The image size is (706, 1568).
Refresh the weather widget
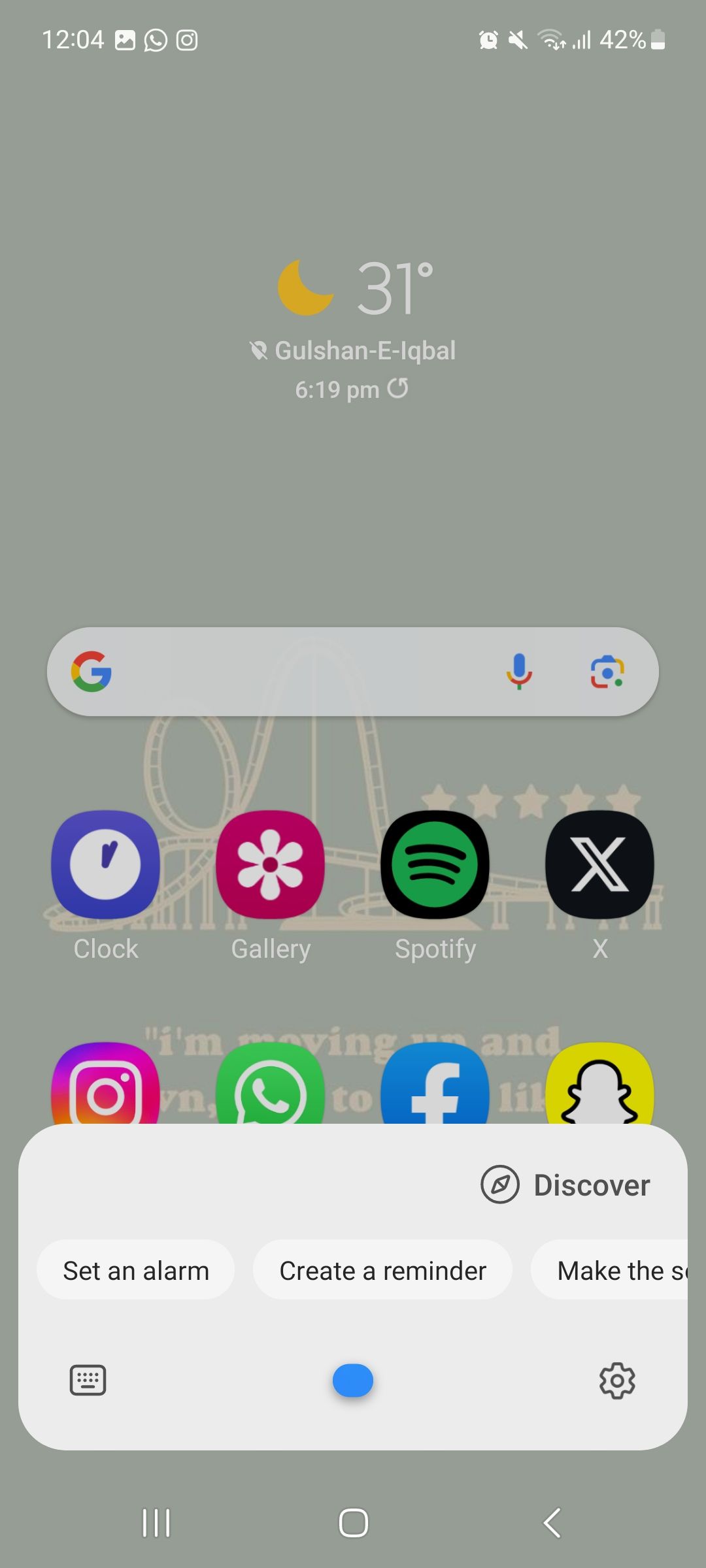(x=398, y=389)
